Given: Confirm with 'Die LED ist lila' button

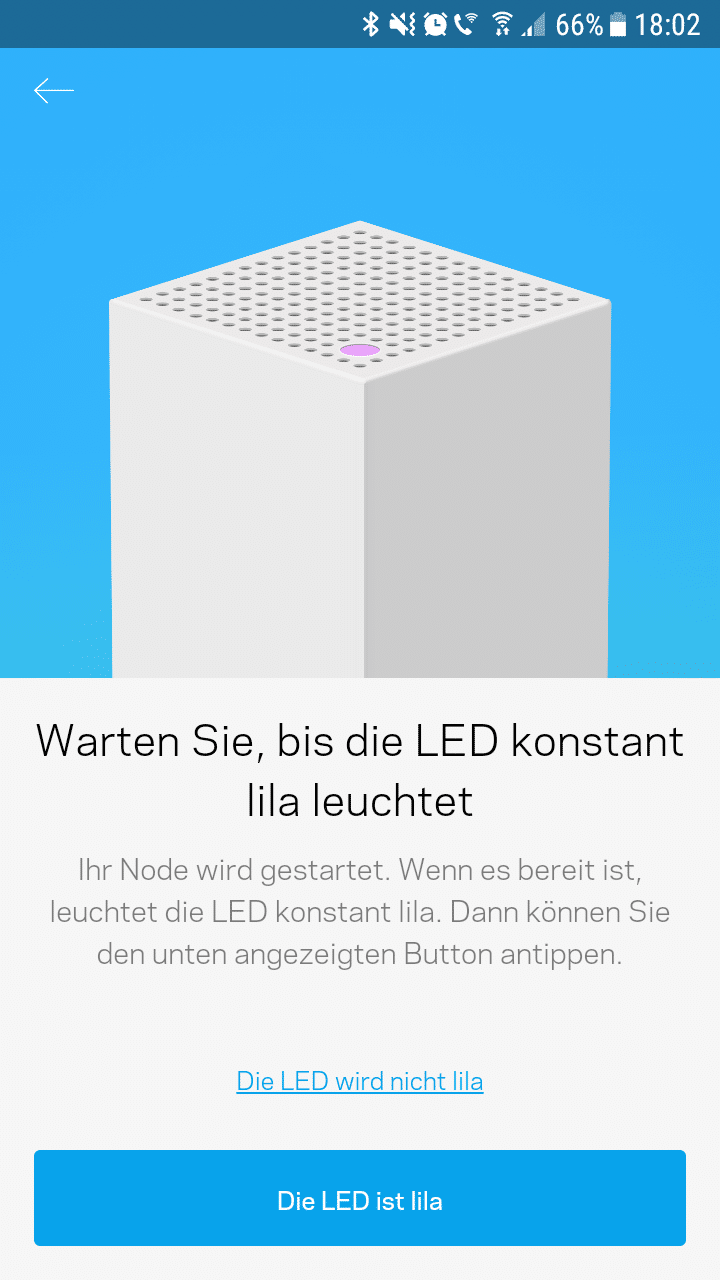Looking at the screenshot, I should click(x=360, y=1198).
